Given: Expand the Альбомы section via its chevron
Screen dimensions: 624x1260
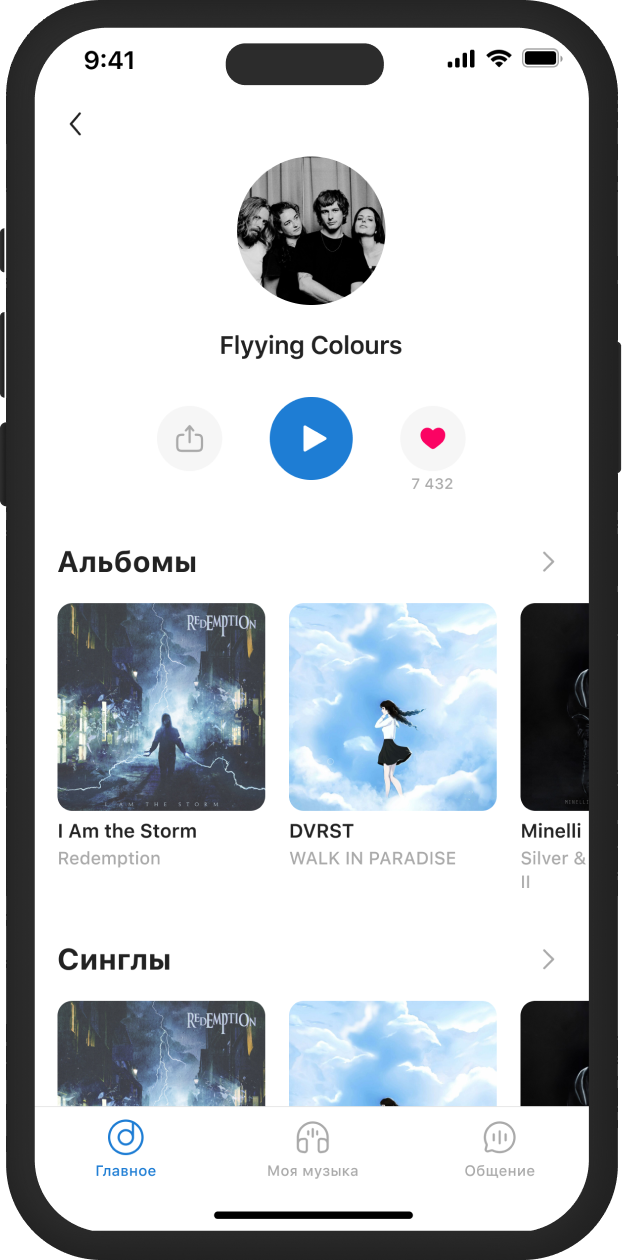Looking at the screenshot, I should 548,562.
